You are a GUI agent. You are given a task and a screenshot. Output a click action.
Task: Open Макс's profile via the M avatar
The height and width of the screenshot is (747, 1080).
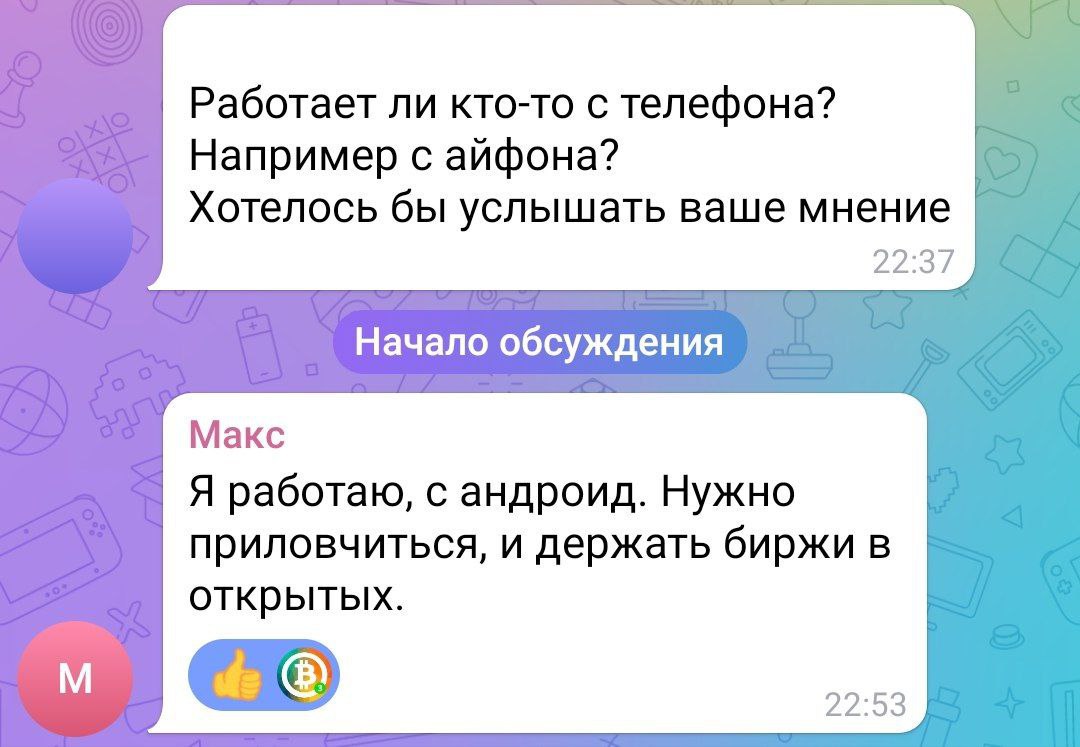coord(74,678)
